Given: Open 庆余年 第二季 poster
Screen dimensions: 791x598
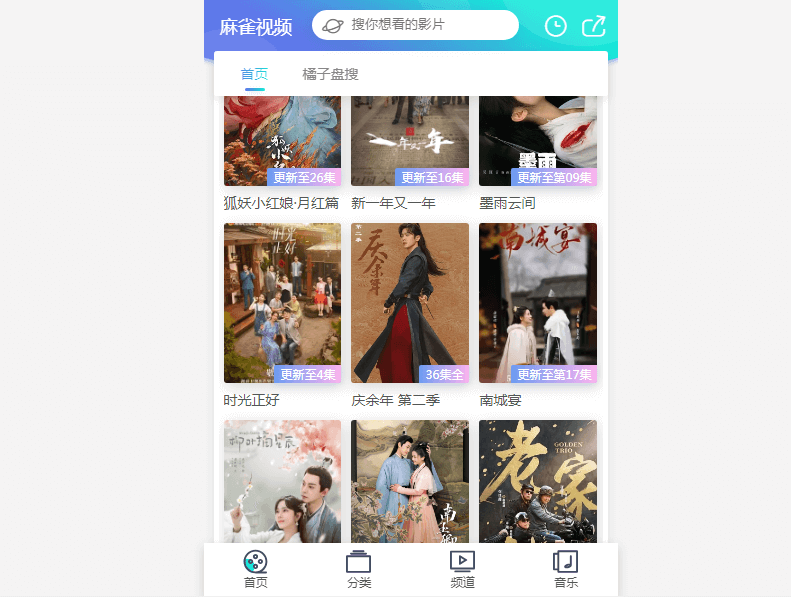Looking at the screenshot, I should tap(409, 302).
